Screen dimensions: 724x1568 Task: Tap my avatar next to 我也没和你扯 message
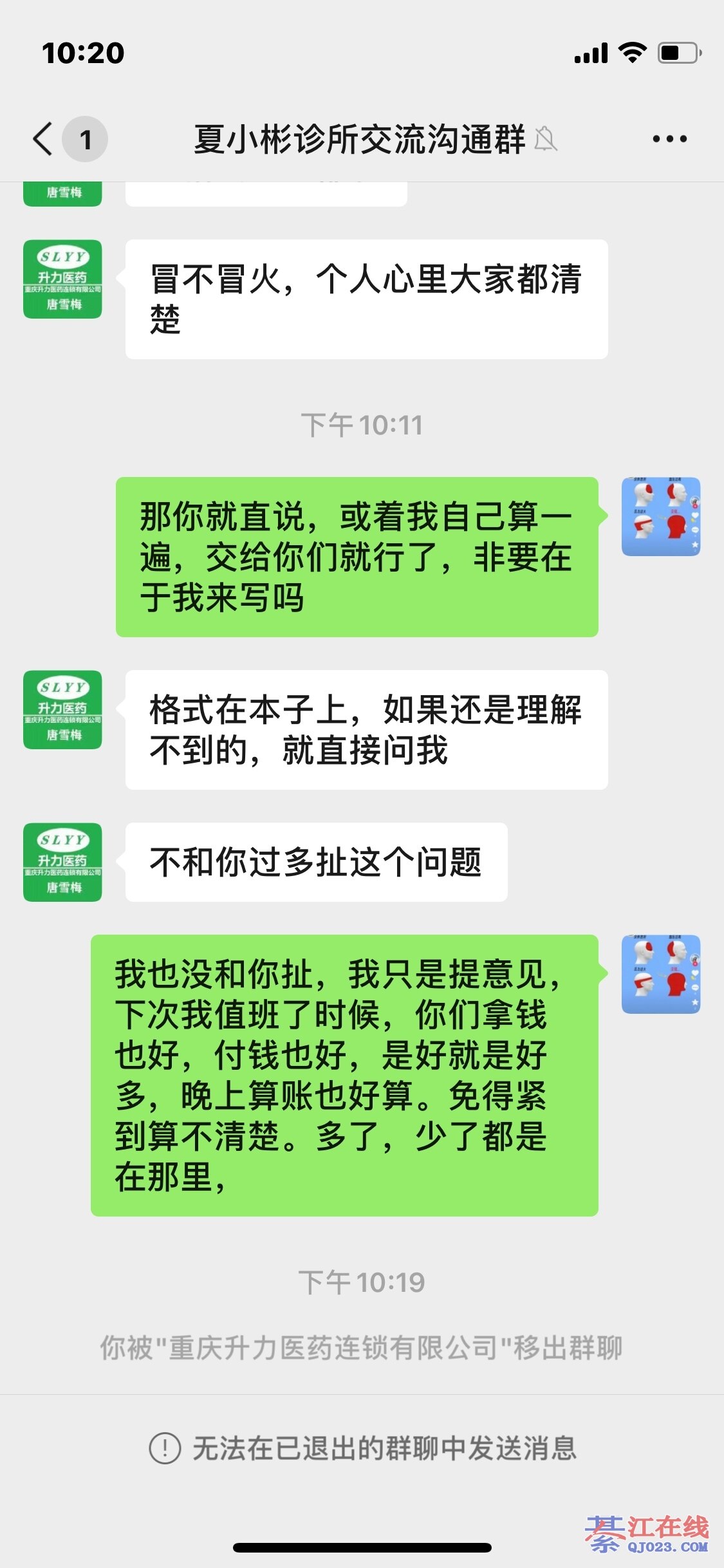[x=660, y=975]
